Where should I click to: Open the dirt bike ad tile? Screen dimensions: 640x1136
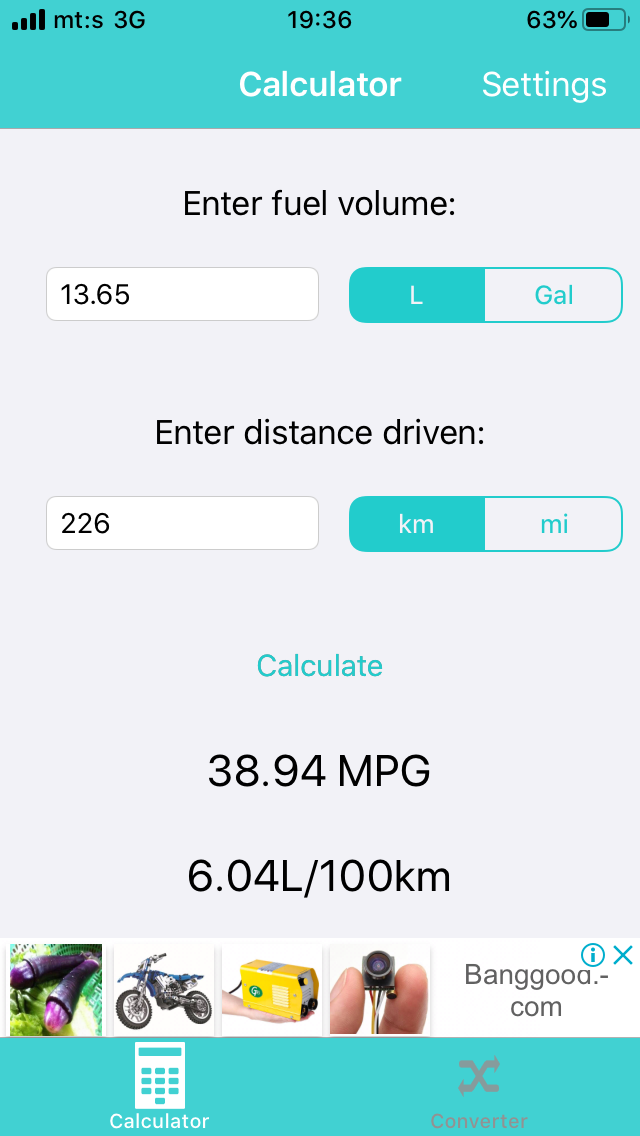[x=164, y=989]
